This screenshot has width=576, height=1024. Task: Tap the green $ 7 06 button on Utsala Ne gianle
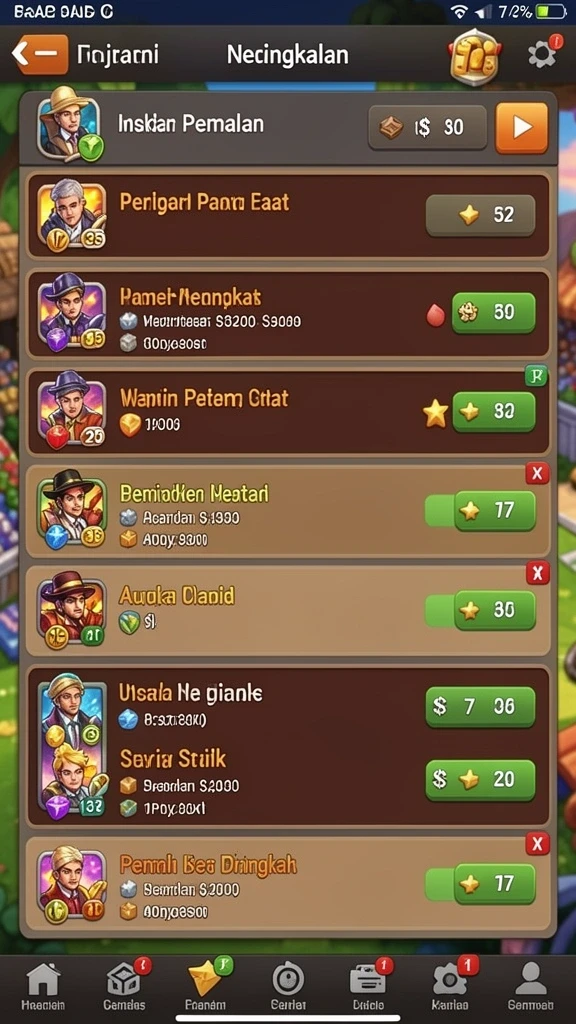pyautogui.click(x=480, y=706)
